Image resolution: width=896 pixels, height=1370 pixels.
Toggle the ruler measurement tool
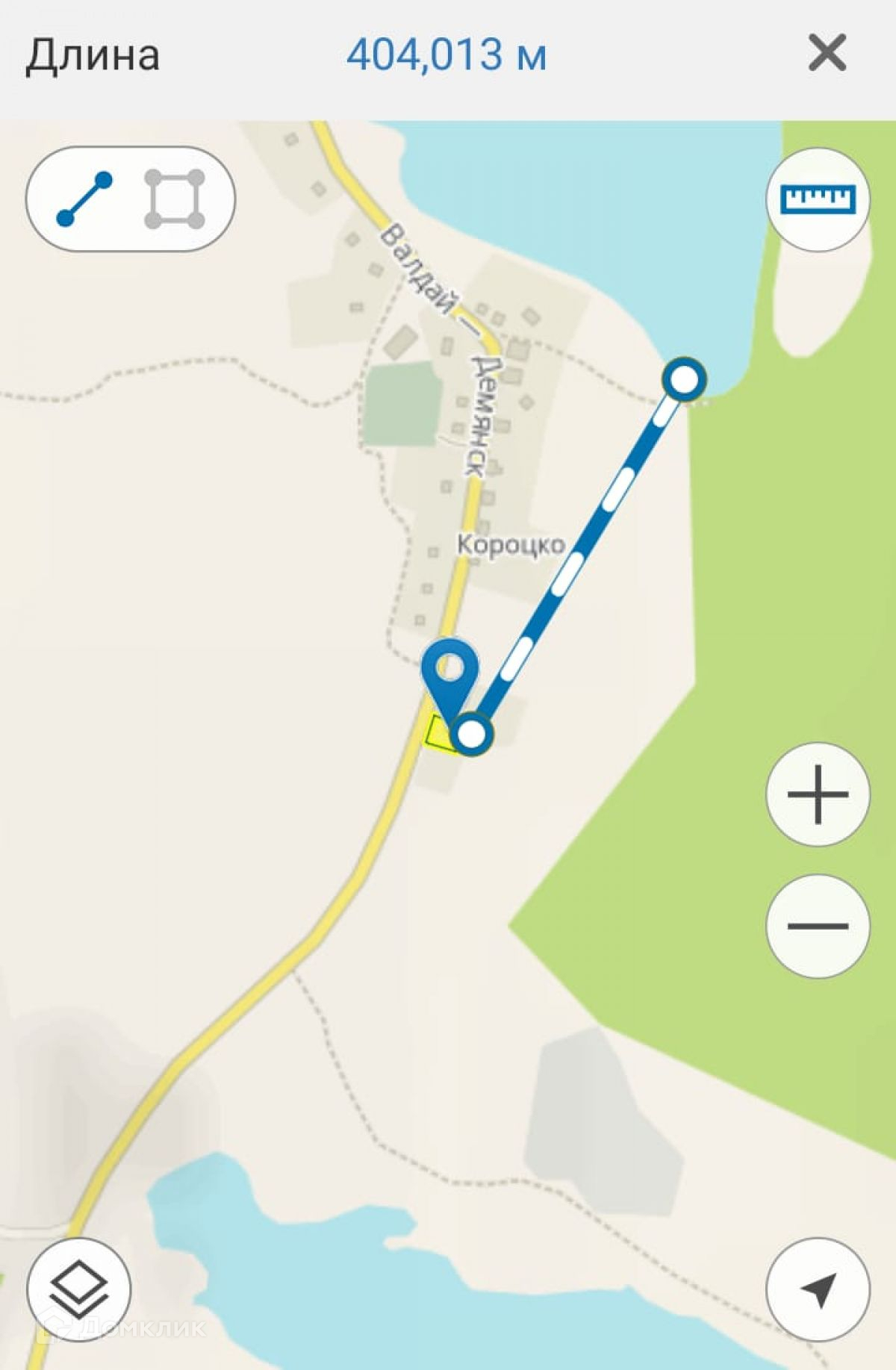[x=818, y=199]
